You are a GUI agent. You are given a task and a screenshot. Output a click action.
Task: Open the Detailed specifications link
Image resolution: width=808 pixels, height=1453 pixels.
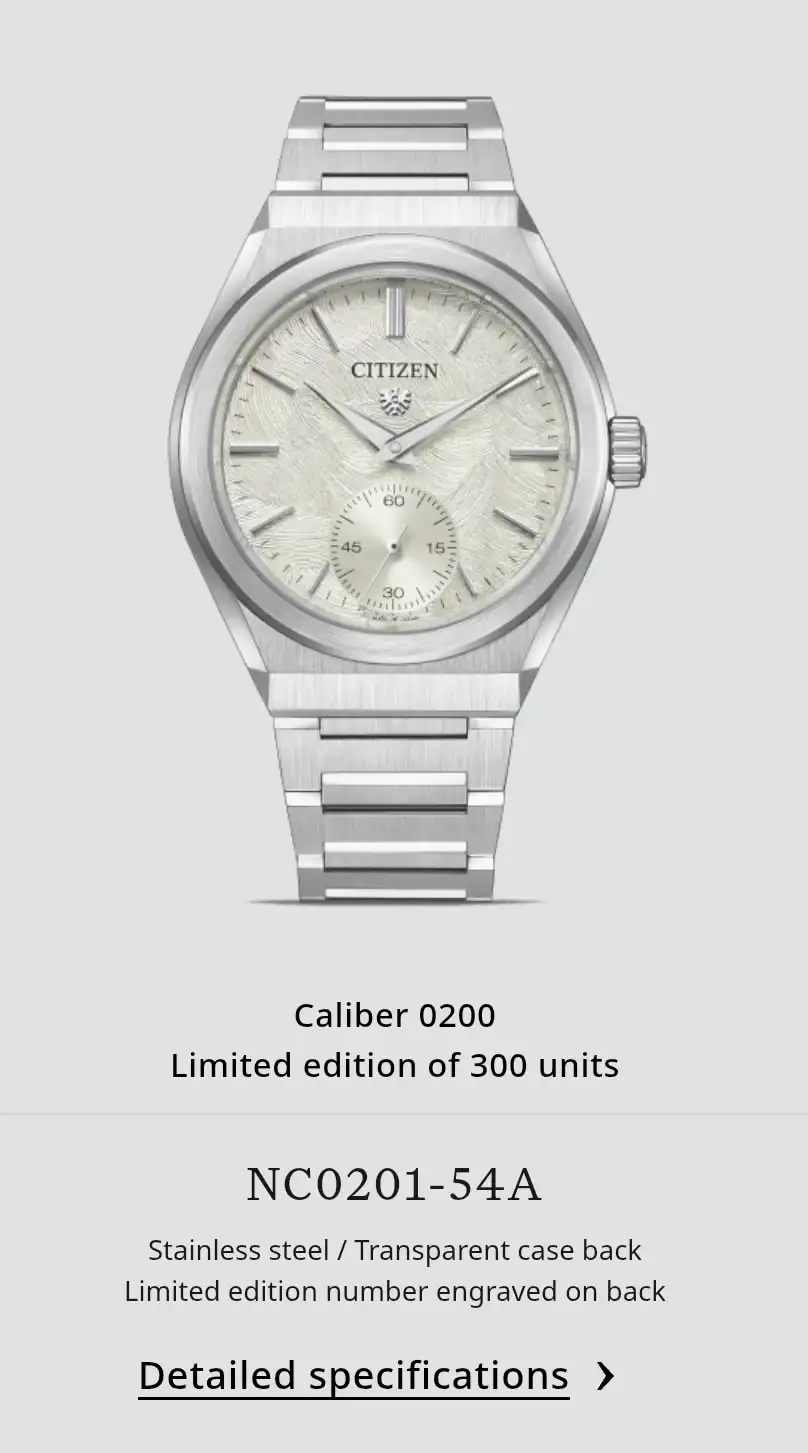355,1374
